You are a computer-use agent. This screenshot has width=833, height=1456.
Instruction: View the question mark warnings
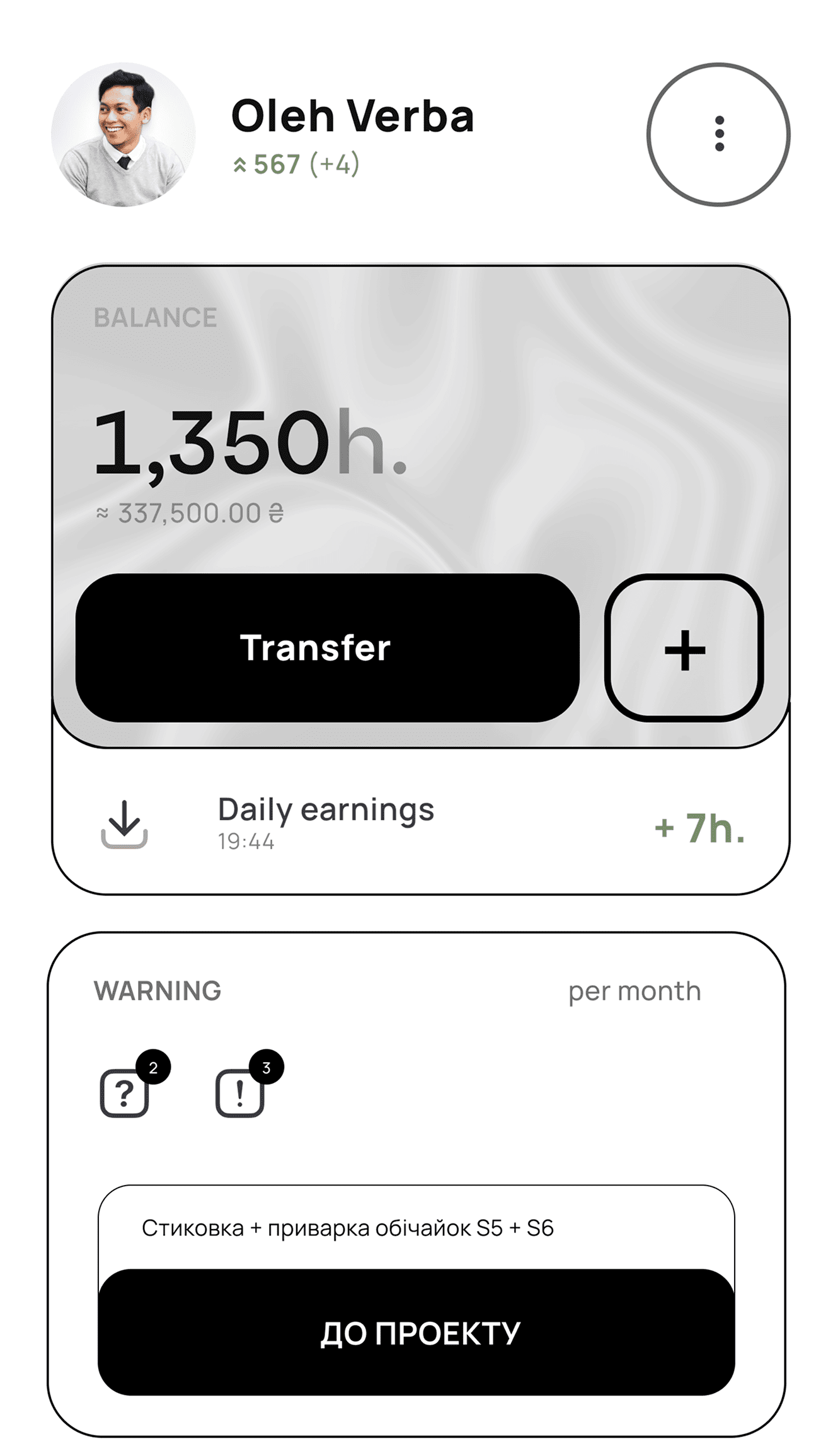click(125, 1092)
